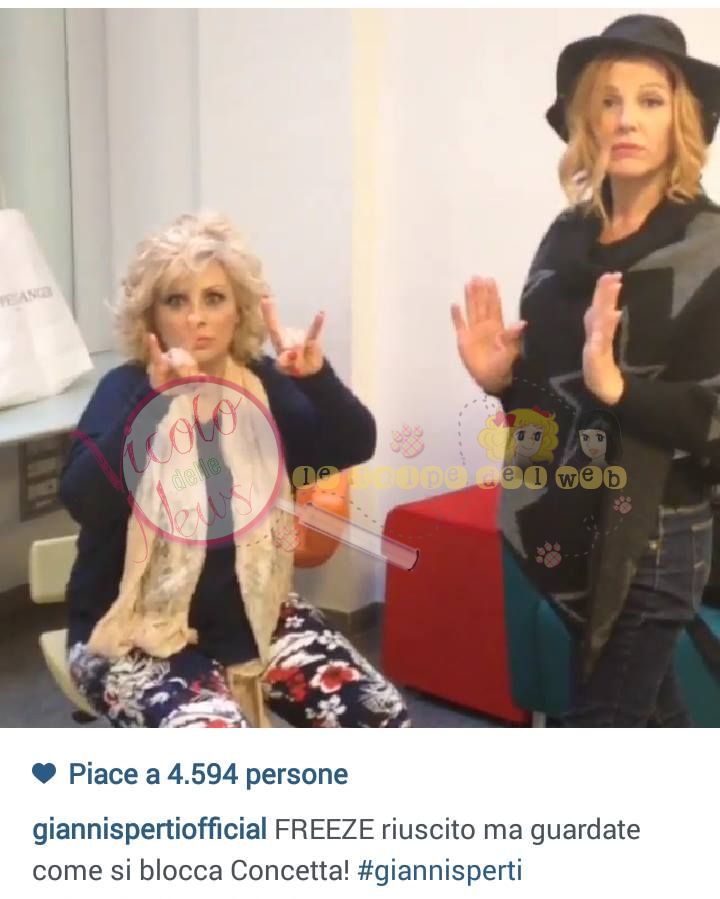Open the #giannisperti hashtag
This screenshot has width=720, height=899.
[x=440, y=871]
